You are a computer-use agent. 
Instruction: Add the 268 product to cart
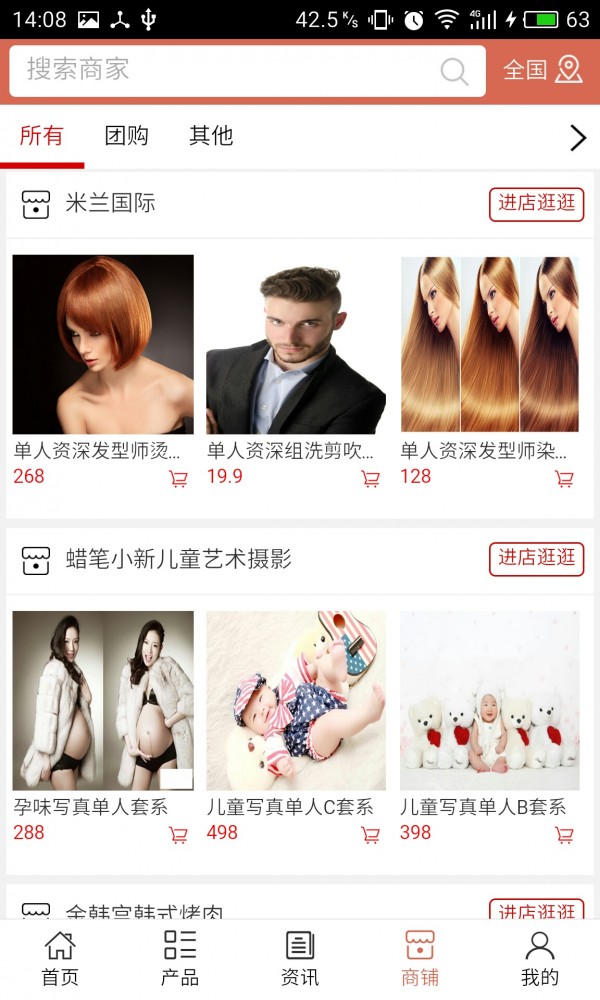(x=178, y=479)
